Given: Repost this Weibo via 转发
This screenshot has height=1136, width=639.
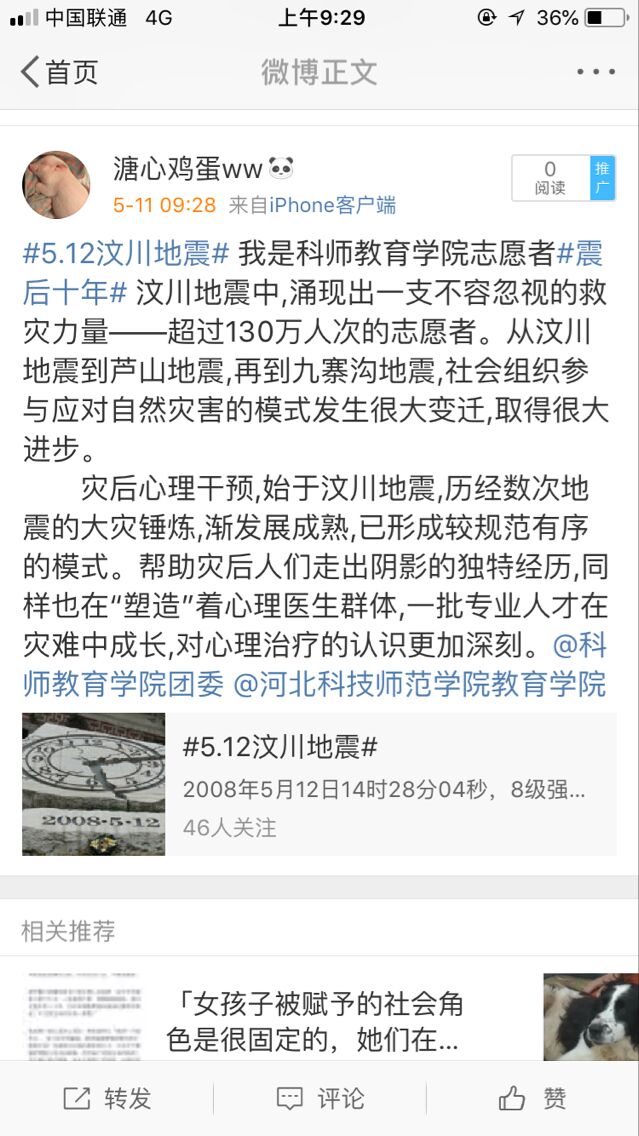Looking at the screenshot, I should [x=107, y=1098].
